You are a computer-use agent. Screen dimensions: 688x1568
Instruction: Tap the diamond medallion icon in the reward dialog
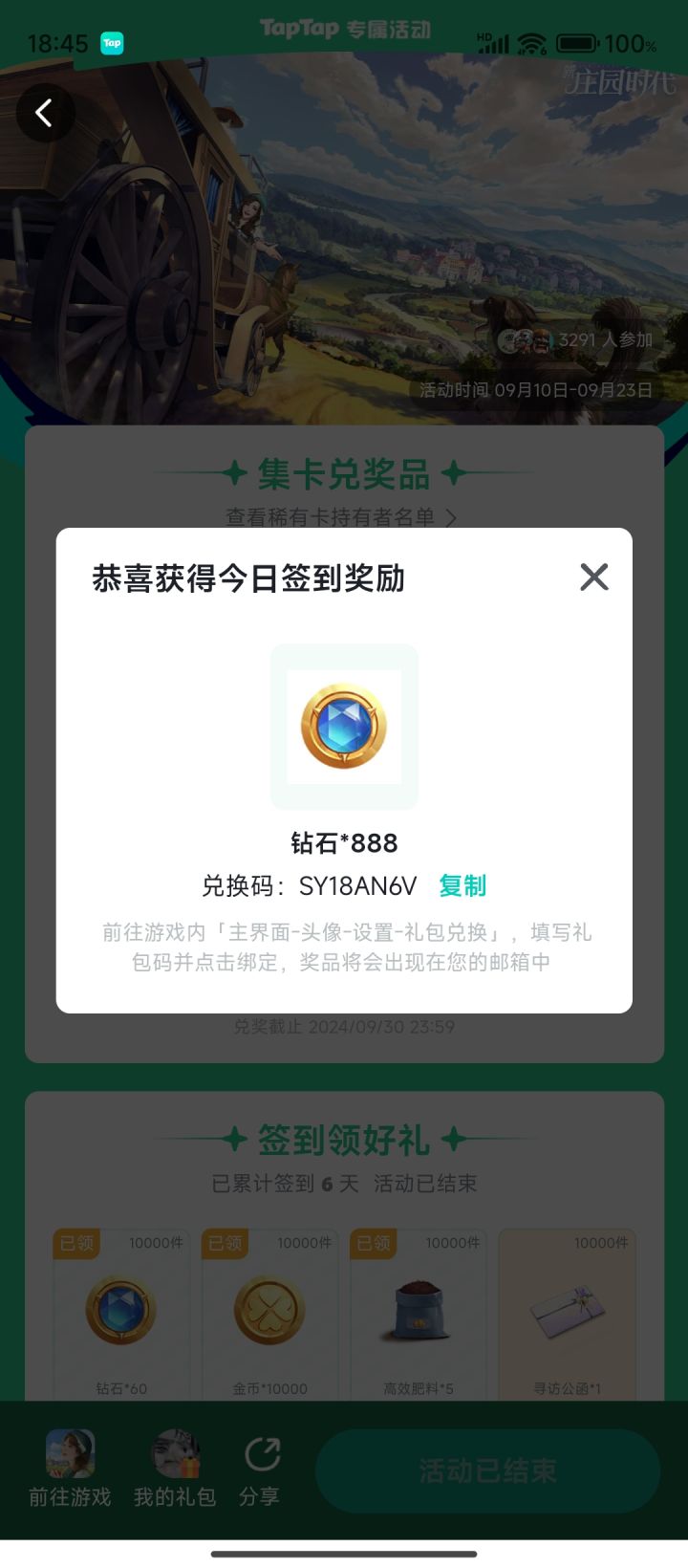pos(344,727)
